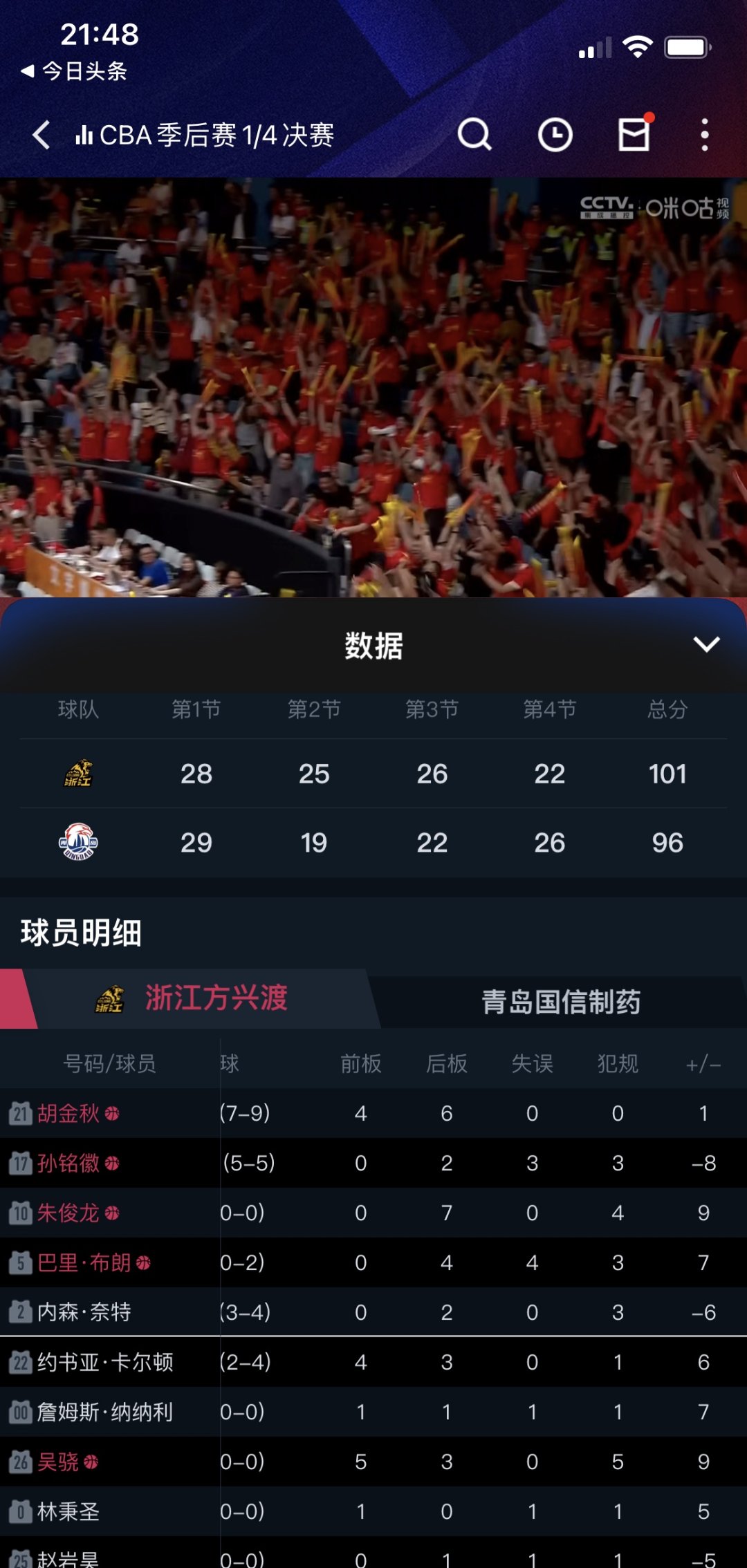Open player 孙铭徽 details

point(68,1164)
